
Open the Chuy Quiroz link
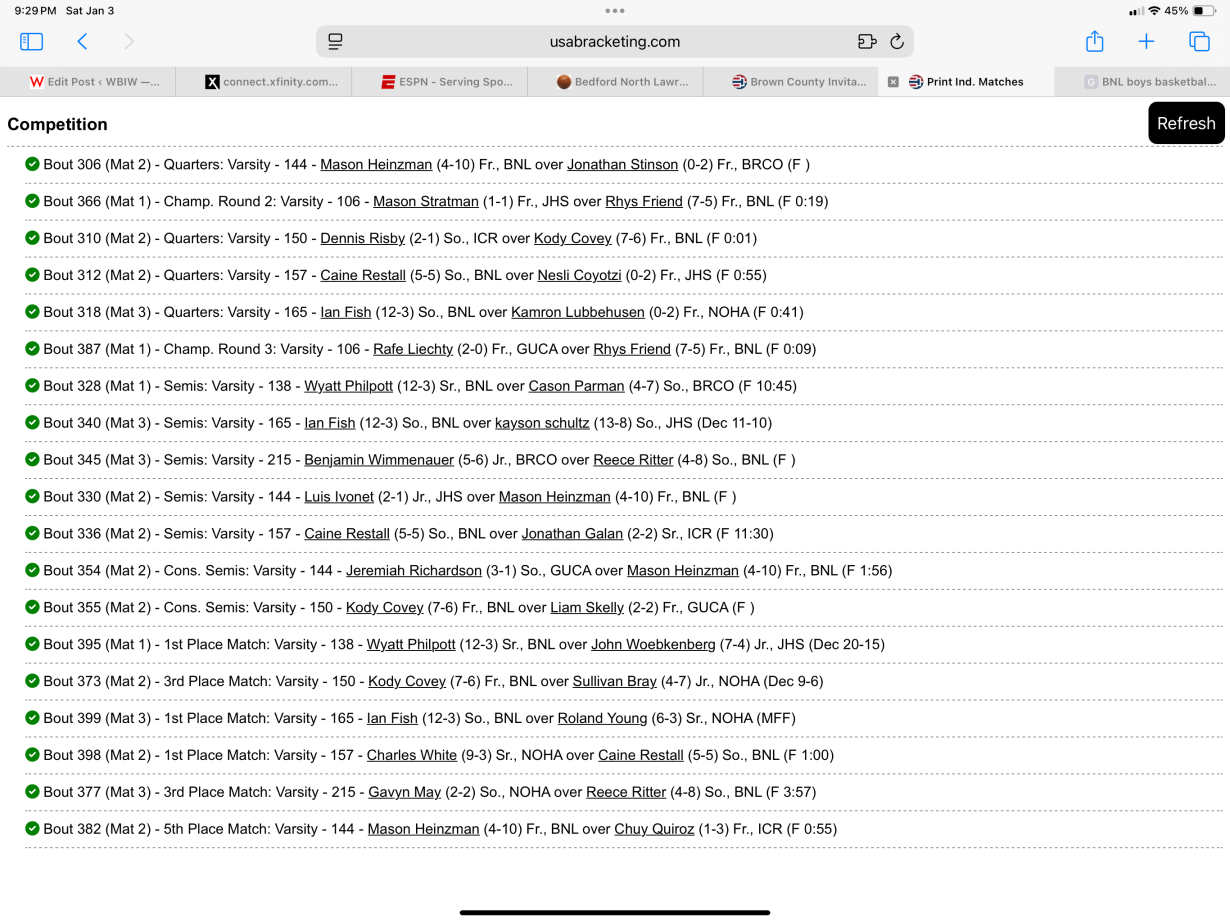coord(654,829)
